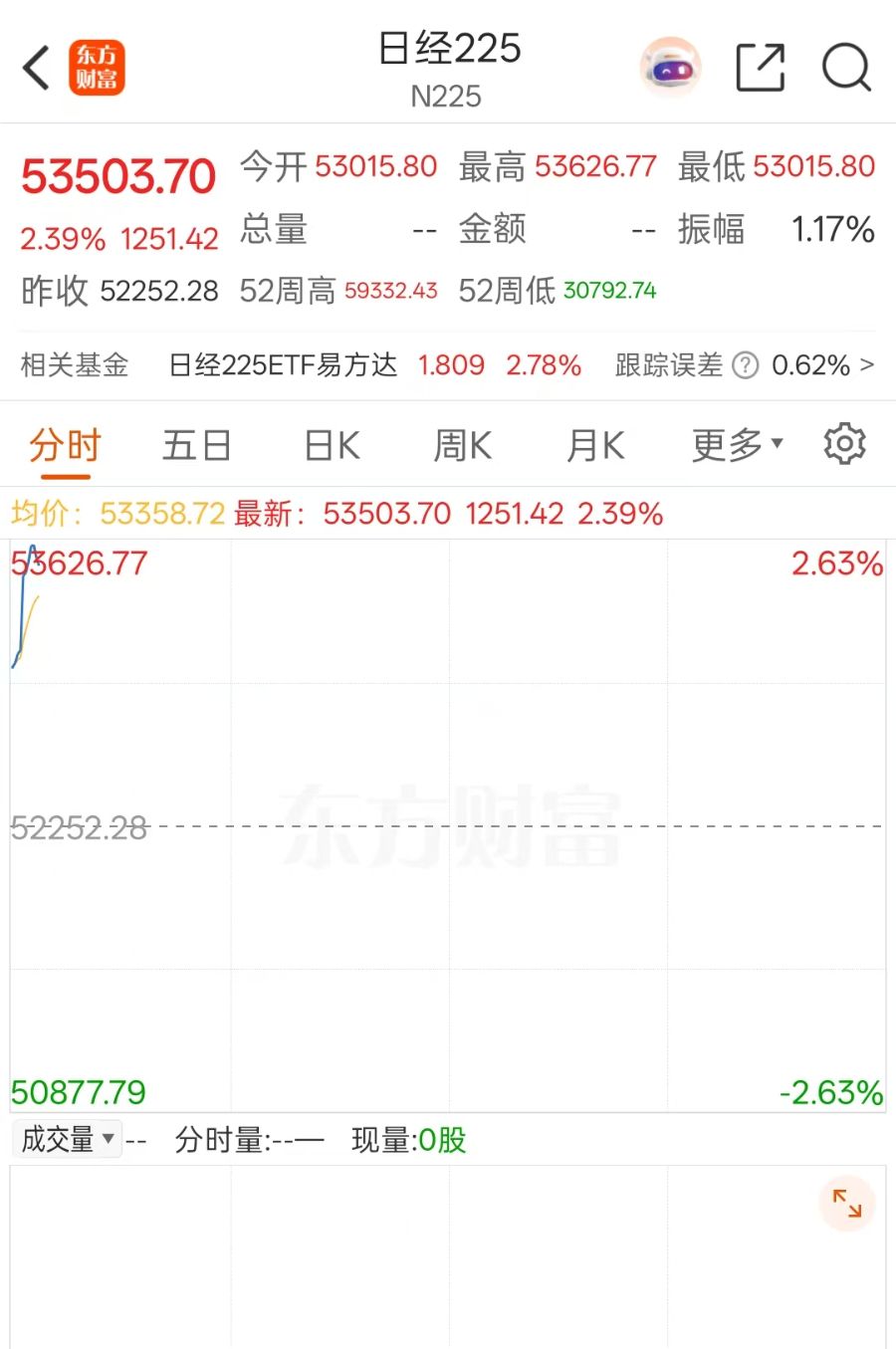Image resolution: width=896 pixels, height=1349 pixels.
Task: Expand the chart to fullscreen
Action: click(x=846, y=1203)
